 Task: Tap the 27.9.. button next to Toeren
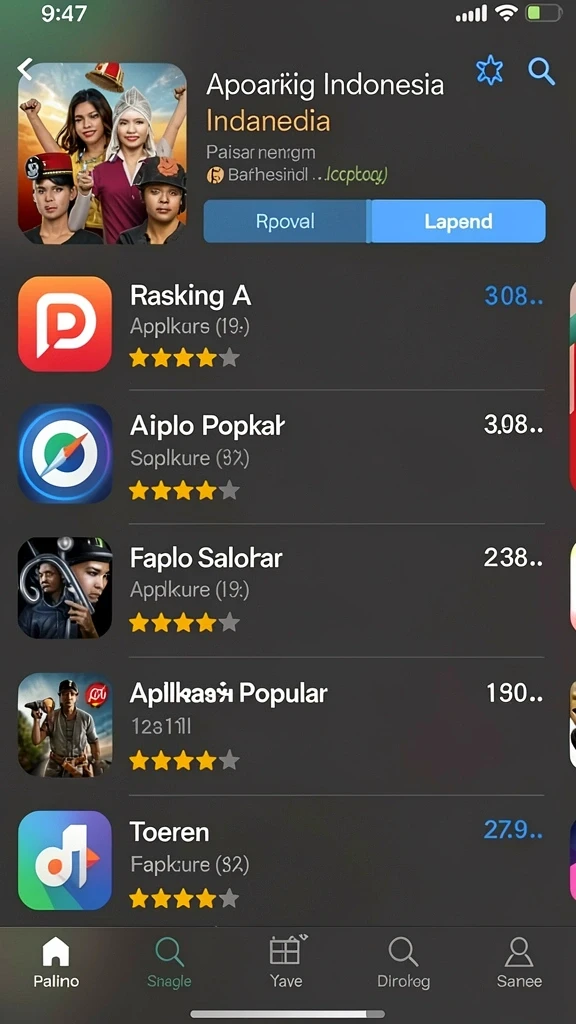coord(514,829)
